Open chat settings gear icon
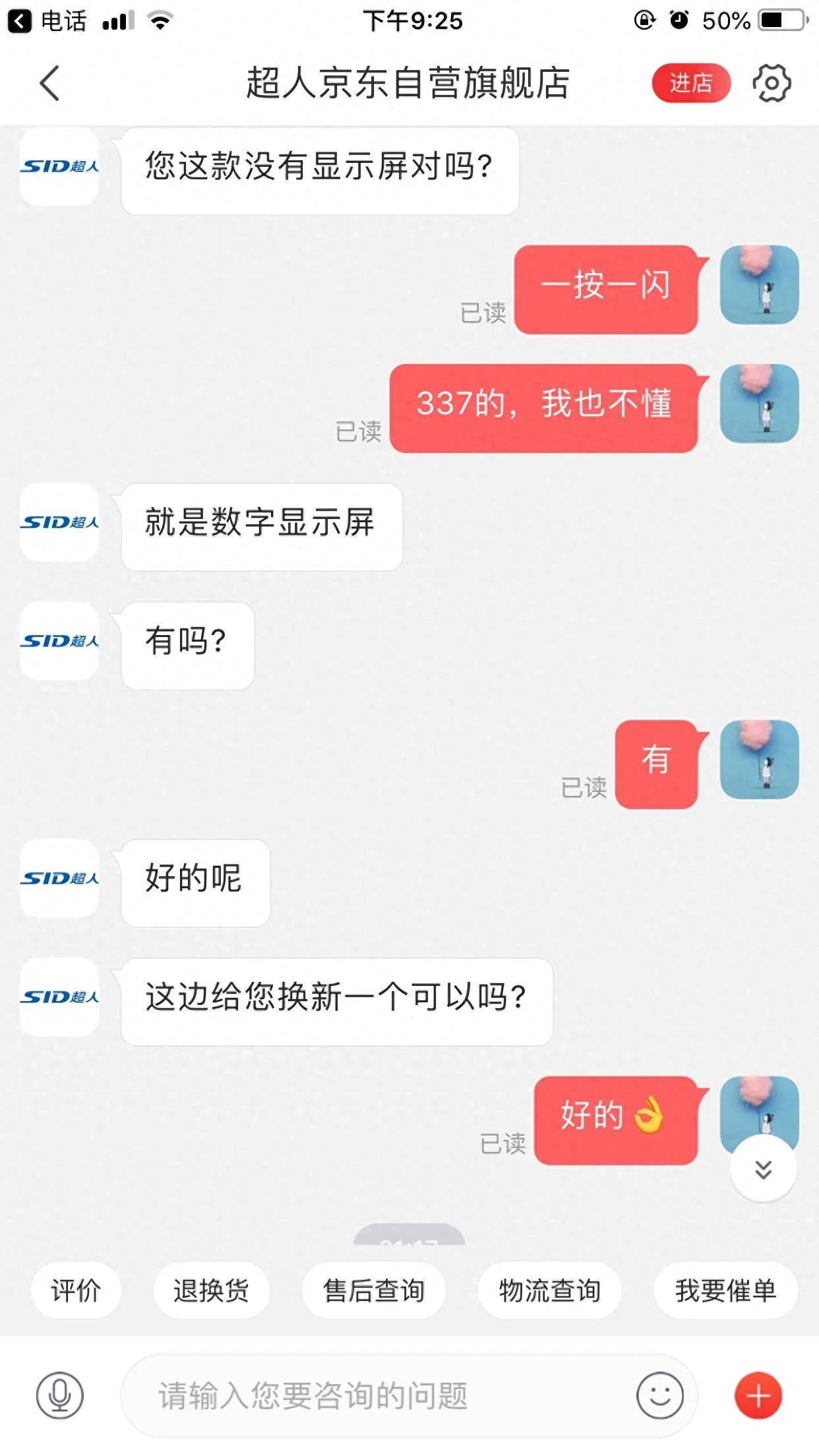Screen dimensions: 819x1456 (x=772, y=83)
